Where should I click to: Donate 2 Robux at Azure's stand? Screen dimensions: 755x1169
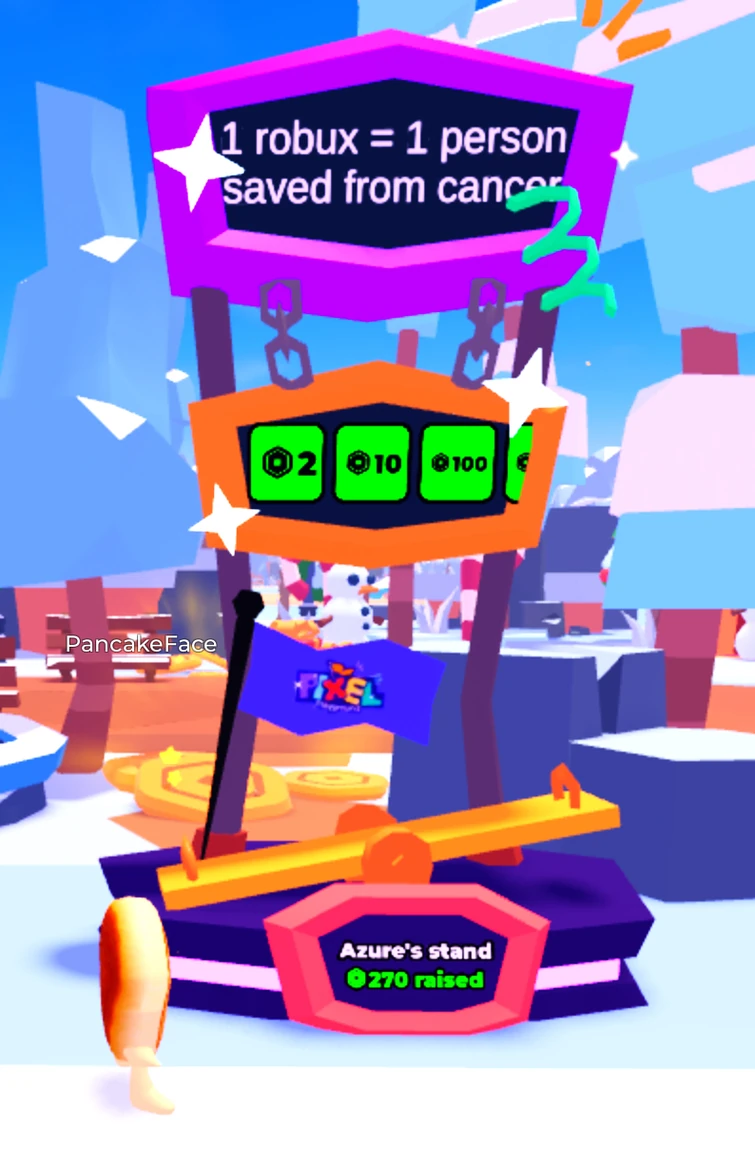pos(287,462)
